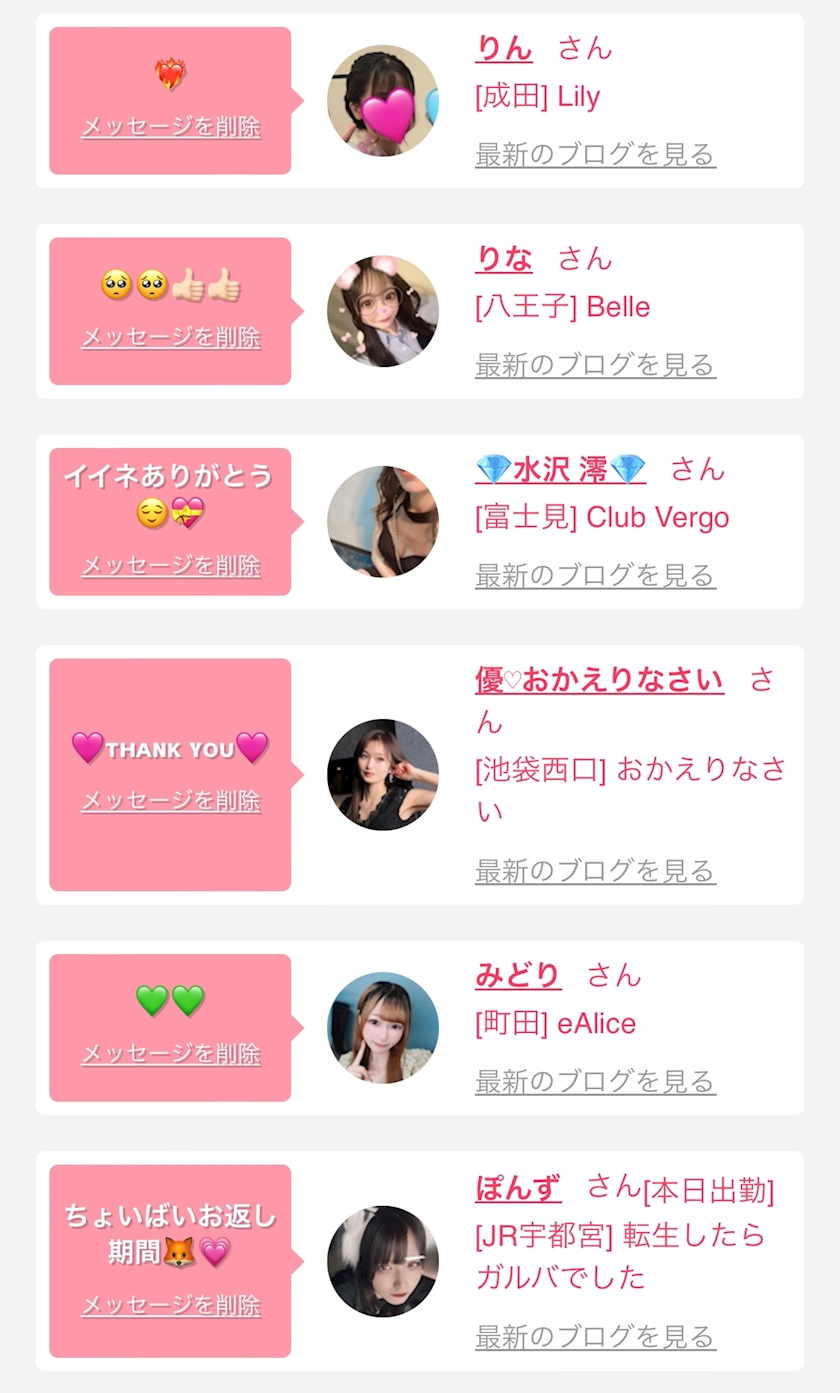840x1393 pixels.
Task: View みどり's latest blog from eAlice
Action: pos(595,1081)
